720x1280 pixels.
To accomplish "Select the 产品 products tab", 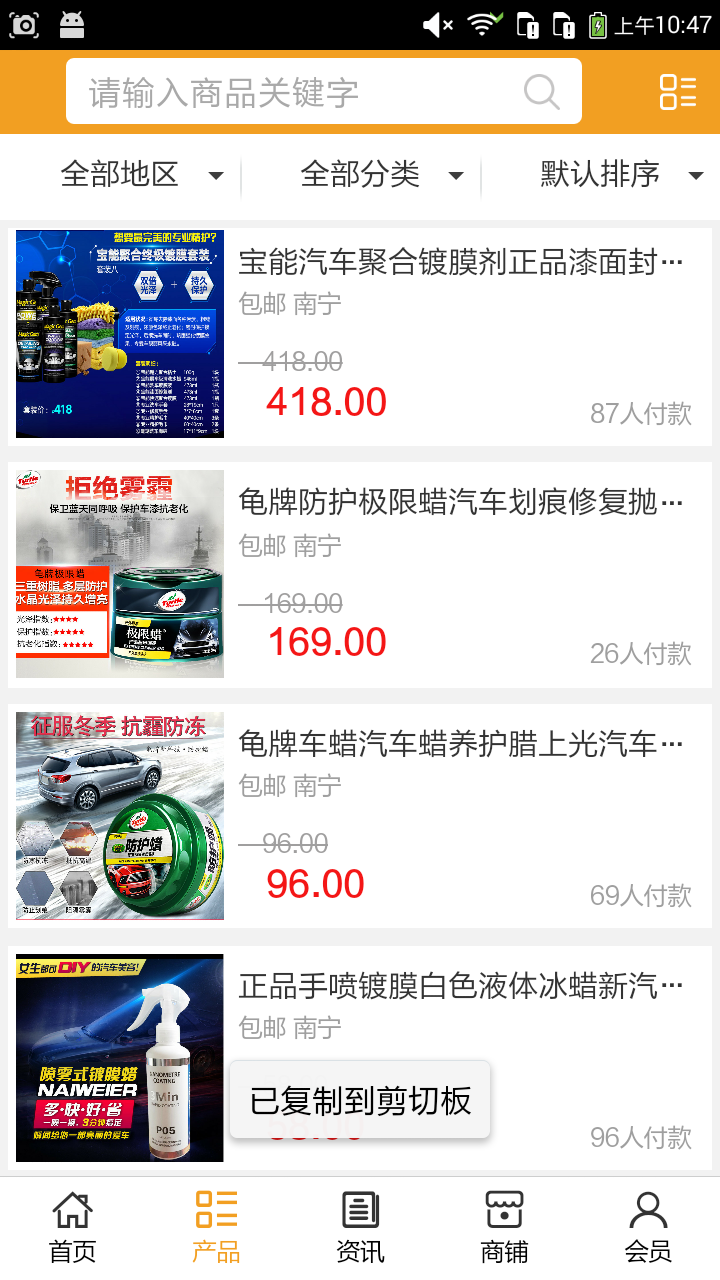I will click(x=216, y=1227).
